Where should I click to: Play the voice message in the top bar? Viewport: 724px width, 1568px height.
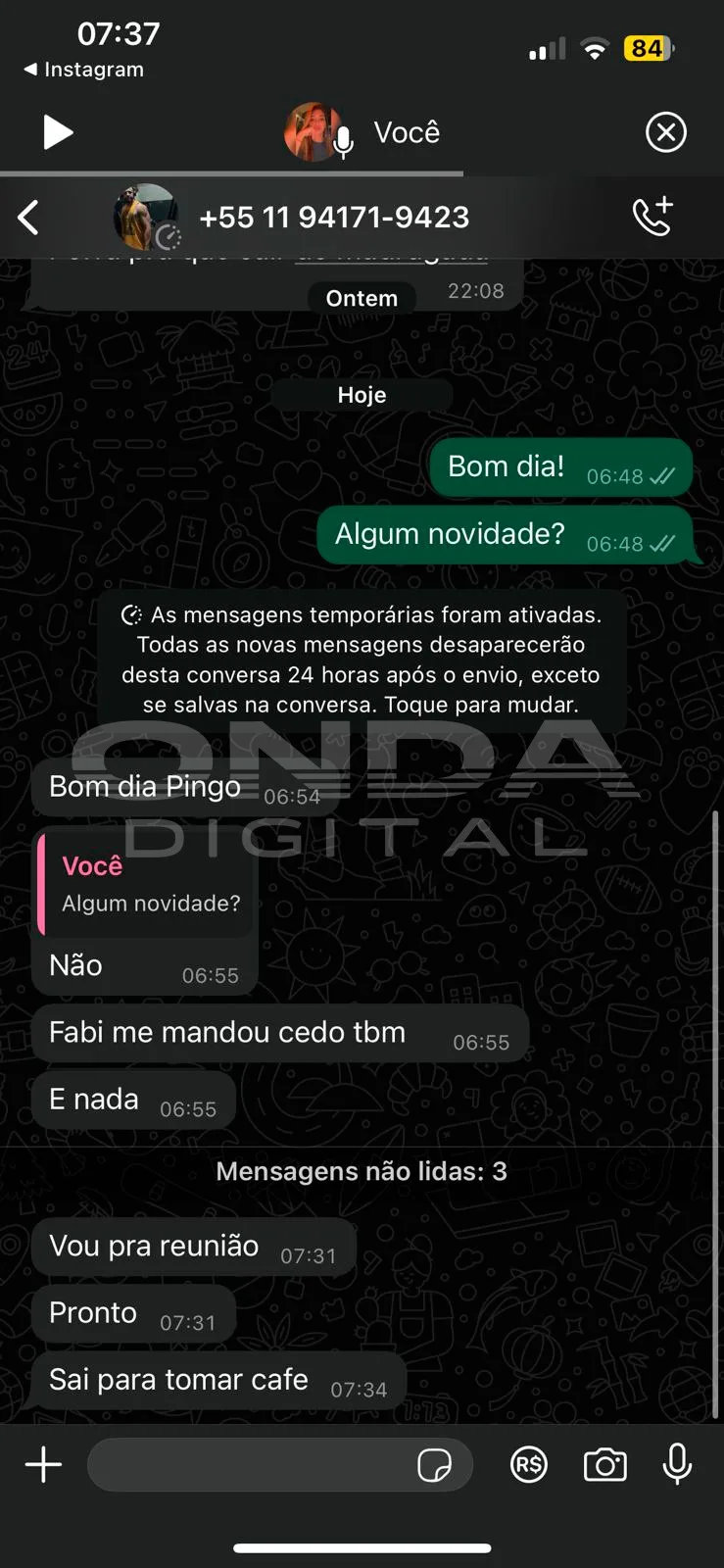[58, 132]
